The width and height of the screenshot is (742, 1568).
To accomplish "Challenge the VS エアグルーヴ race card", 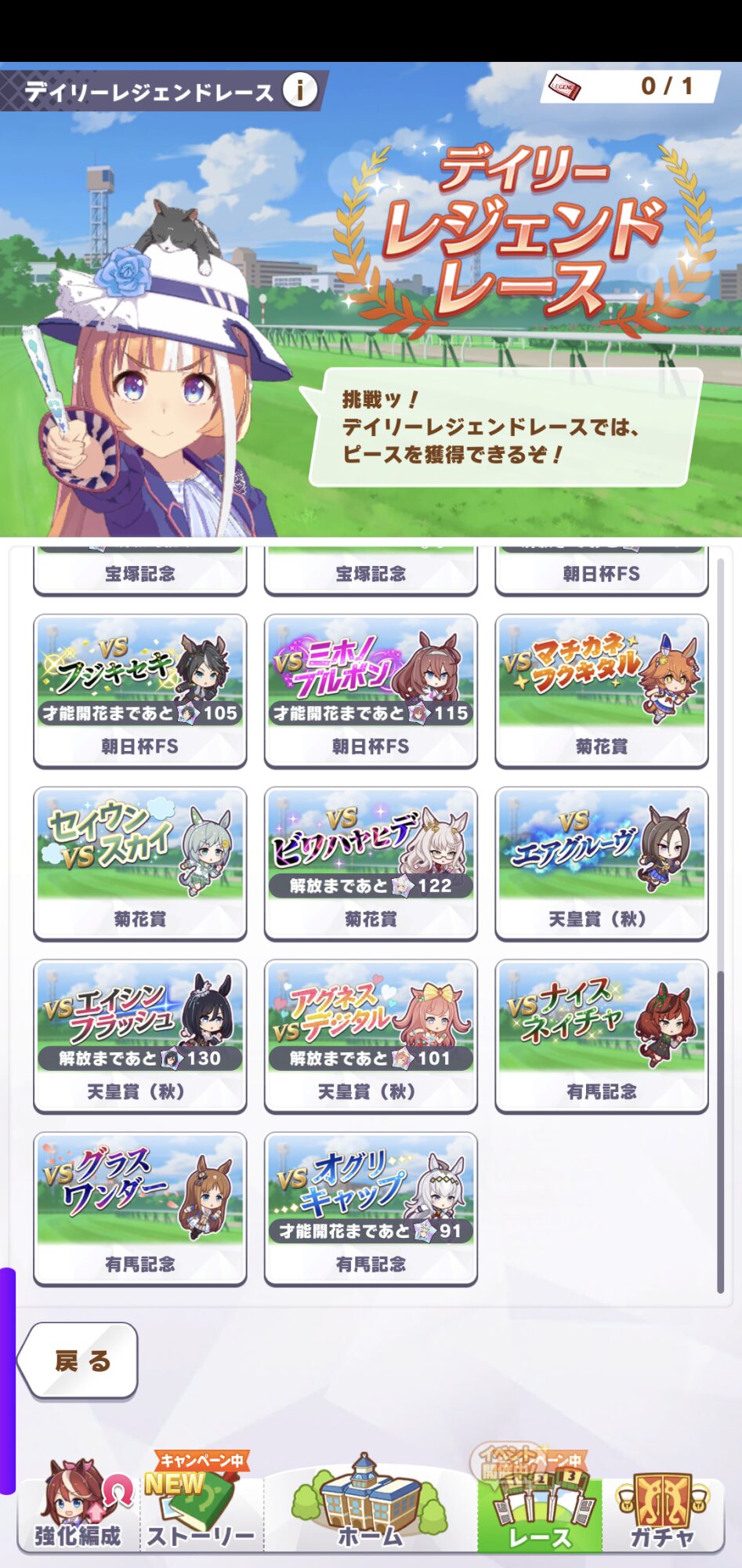I will click(602, 863).
